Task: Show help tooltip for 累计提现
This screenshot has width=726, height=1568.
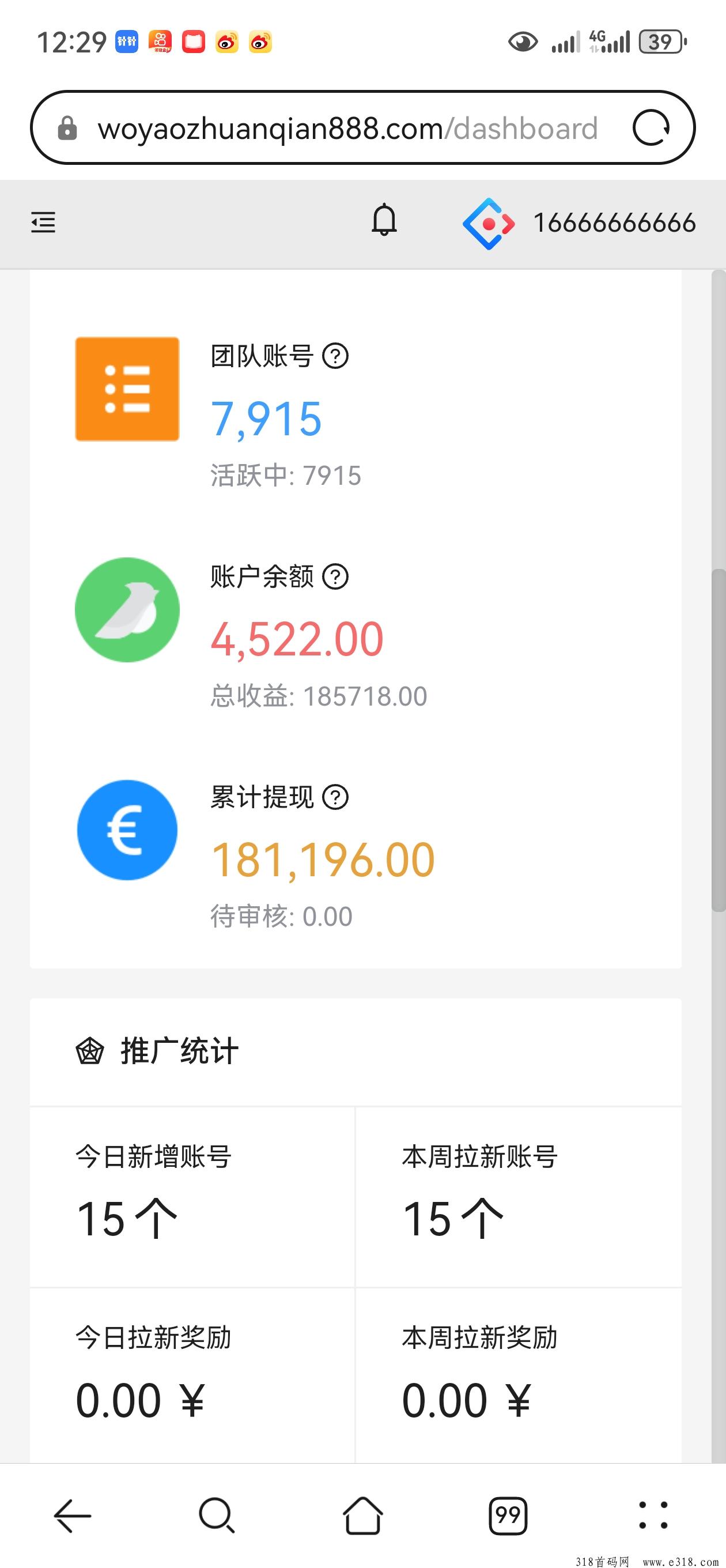Action: (x=335, y=797)
